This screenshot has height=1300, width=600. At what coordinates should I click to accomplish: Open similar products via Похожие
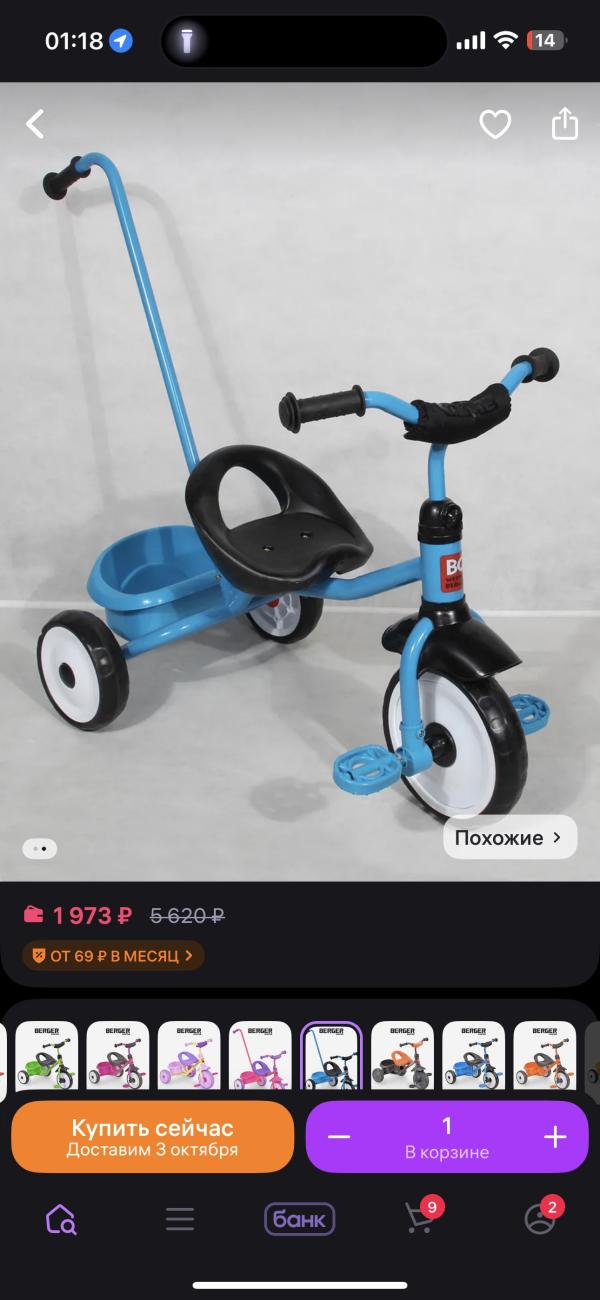(x=510, y=837)
